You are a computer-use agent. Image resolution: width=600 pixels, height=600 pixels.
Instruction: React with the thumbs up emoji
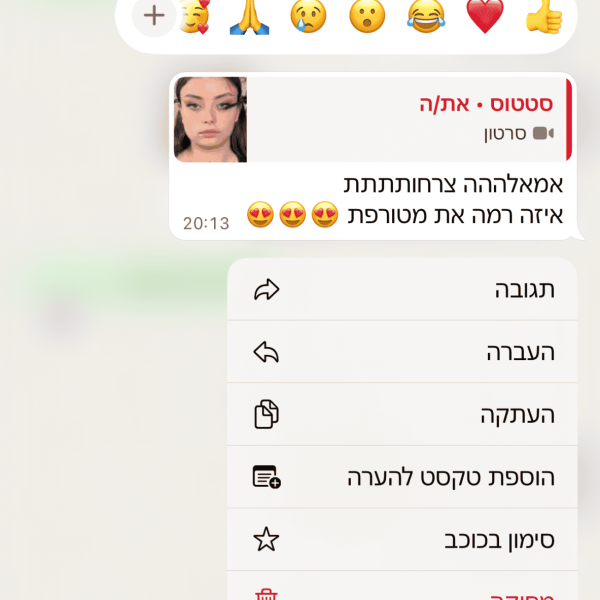pos(544,17)
